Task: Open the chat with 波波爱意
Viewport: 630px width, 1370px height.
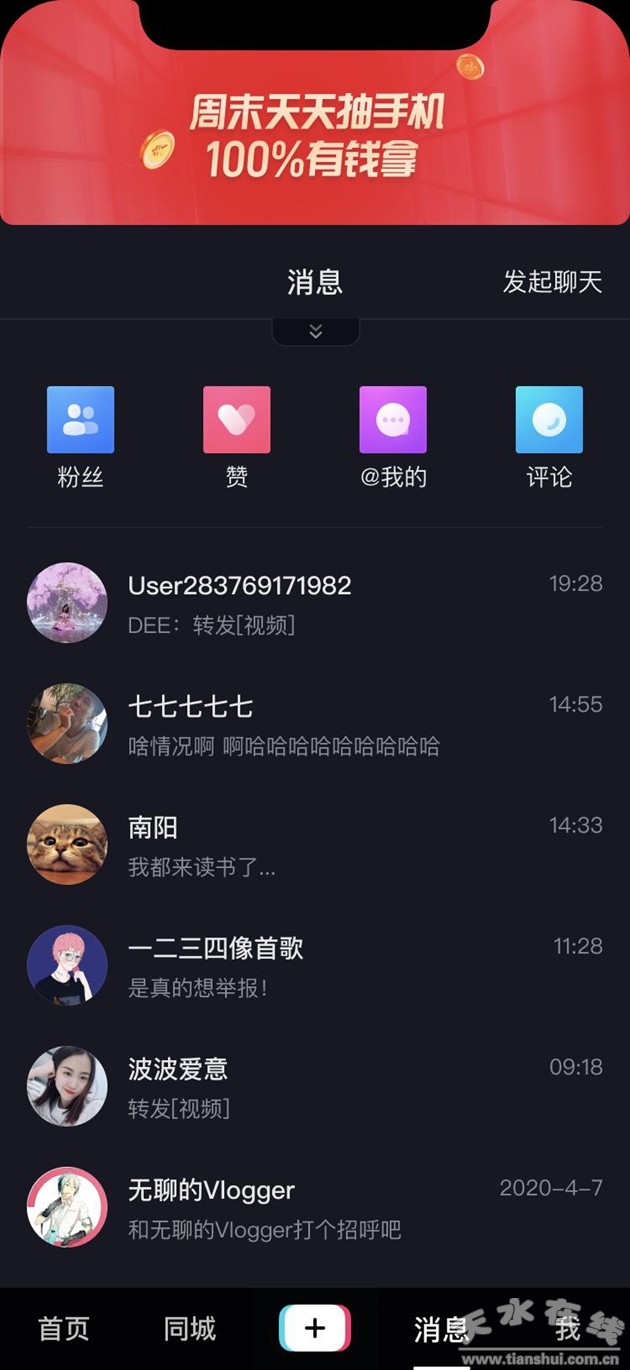Action: pyautogui.click(x=315, y=1087)
